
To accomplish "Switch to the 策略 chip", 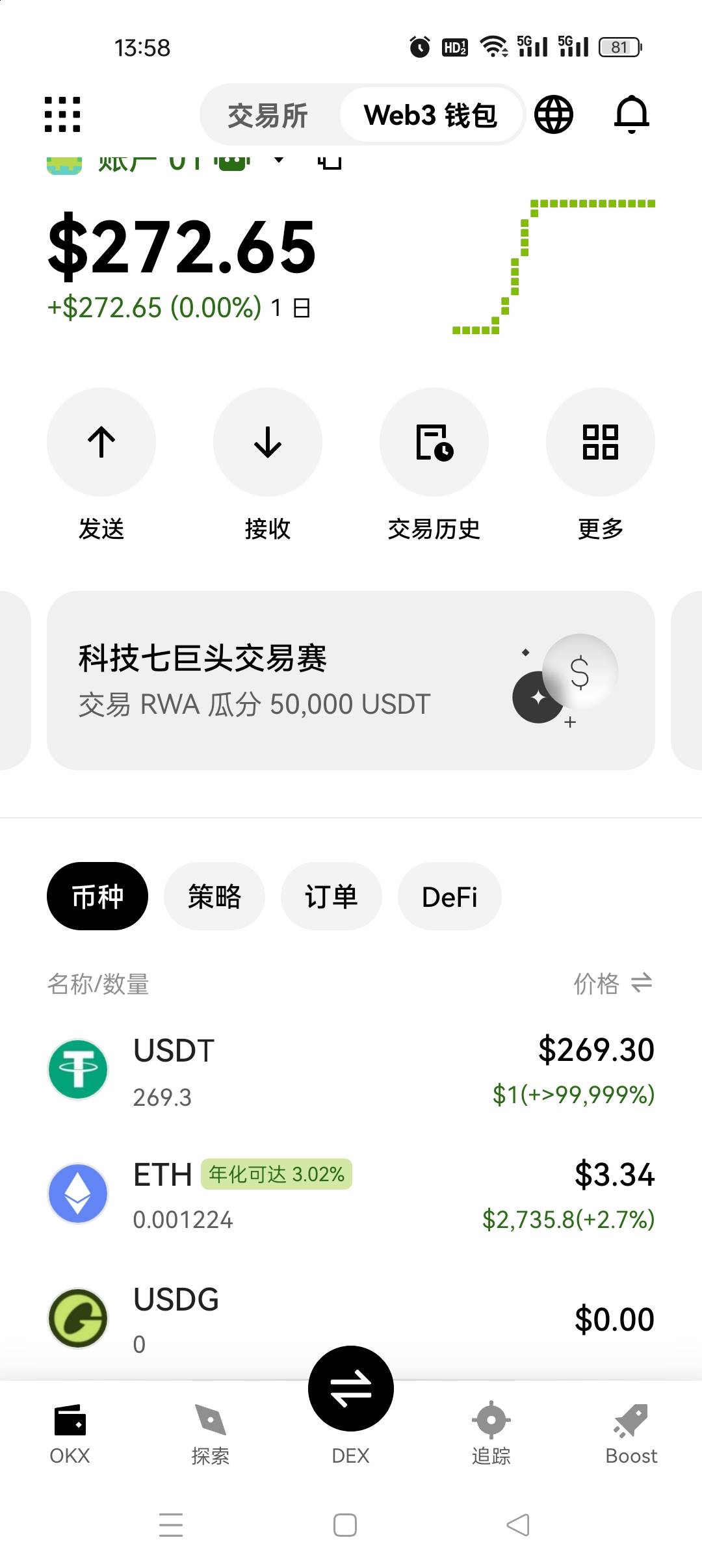I will click(214, 896).
